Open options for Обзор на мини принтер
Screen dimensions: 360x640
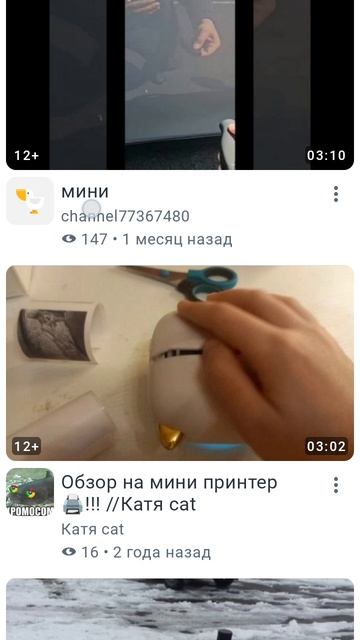[336, 485]
